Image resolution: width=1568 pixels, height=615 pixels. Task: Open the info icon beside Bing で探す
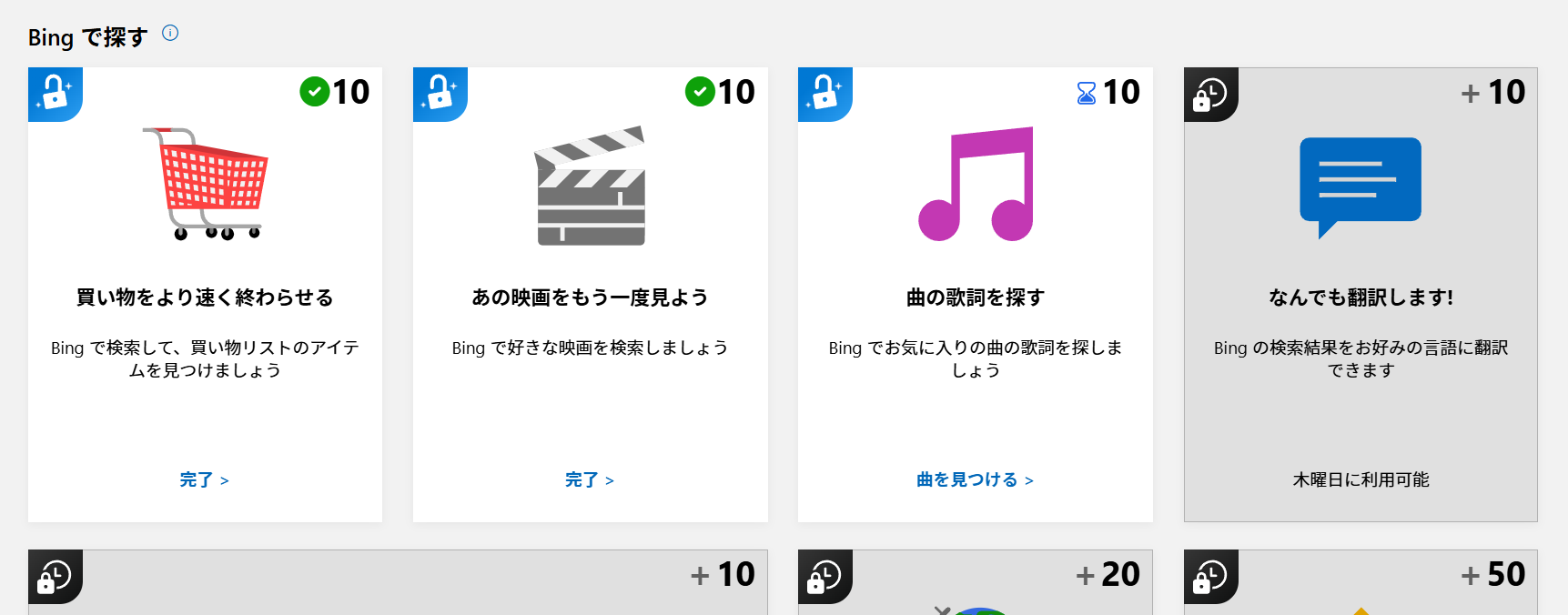[170, 34]
